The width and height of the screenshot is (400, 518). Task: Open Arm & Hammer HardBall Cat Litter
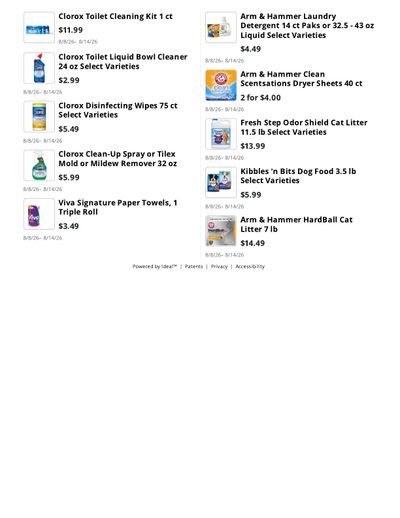[x=296, y=224]
